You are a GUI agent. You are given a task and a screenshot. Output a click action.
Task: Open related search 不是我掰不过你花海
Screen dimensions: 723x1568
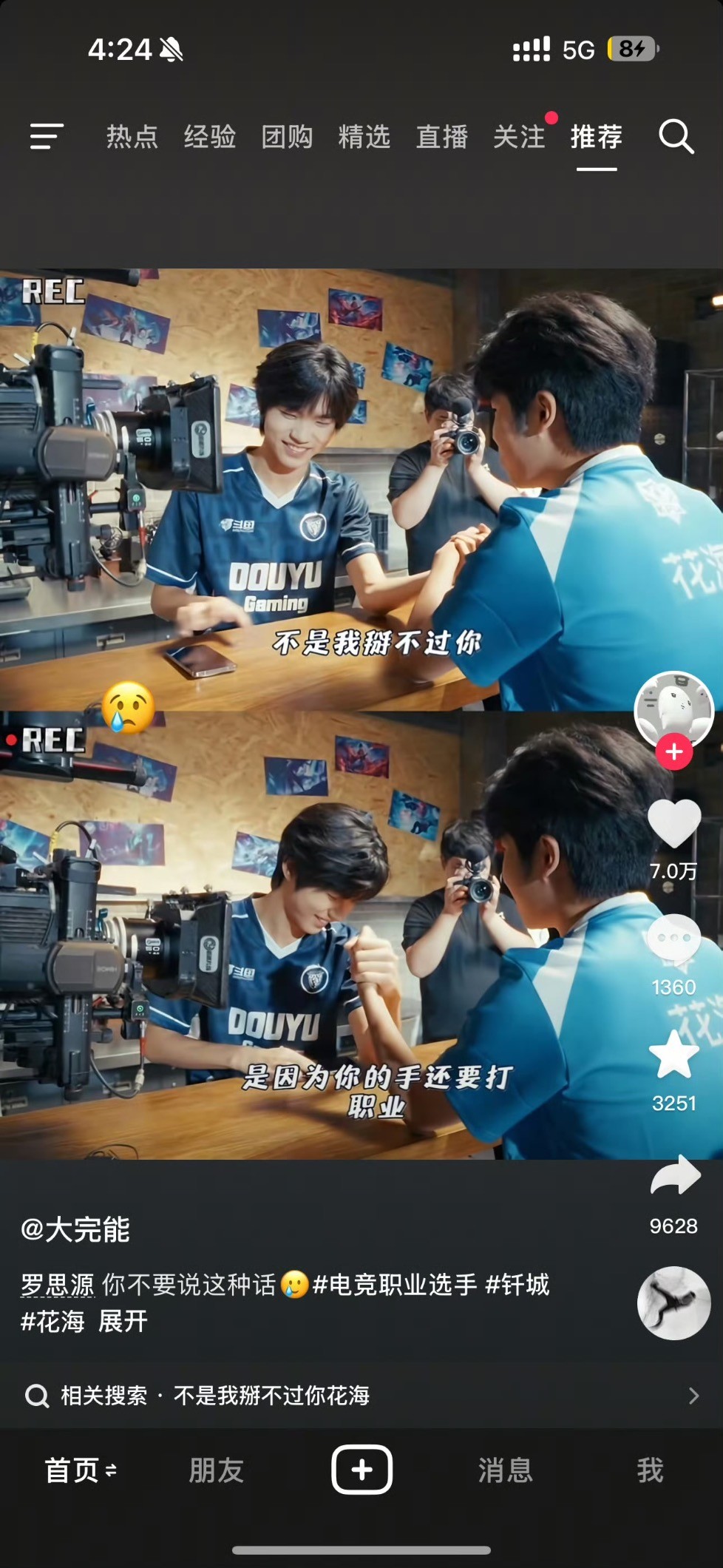click(x=271, y=1396)
